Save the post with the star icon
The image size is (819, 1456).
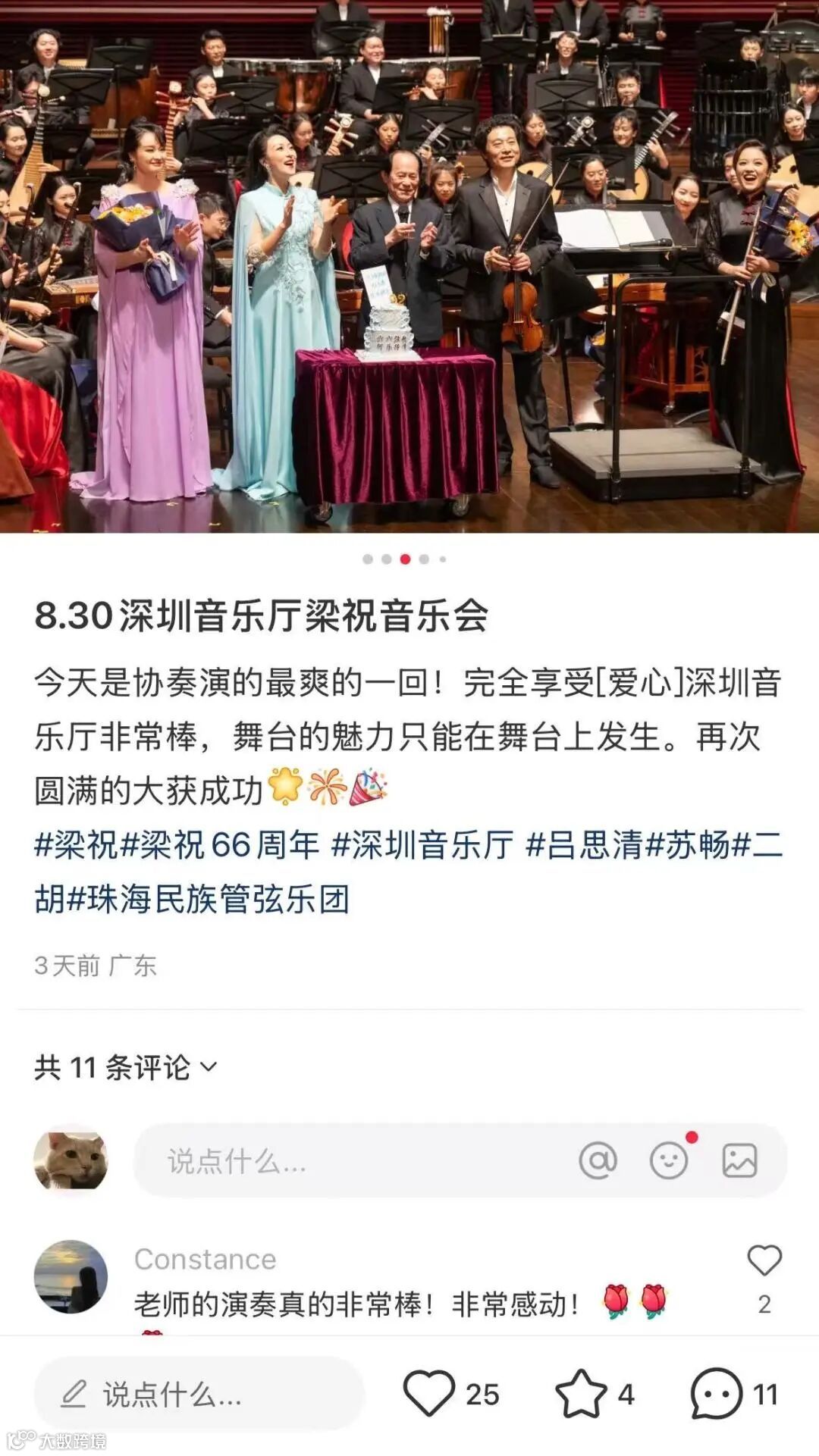[x=580, y=1394]
